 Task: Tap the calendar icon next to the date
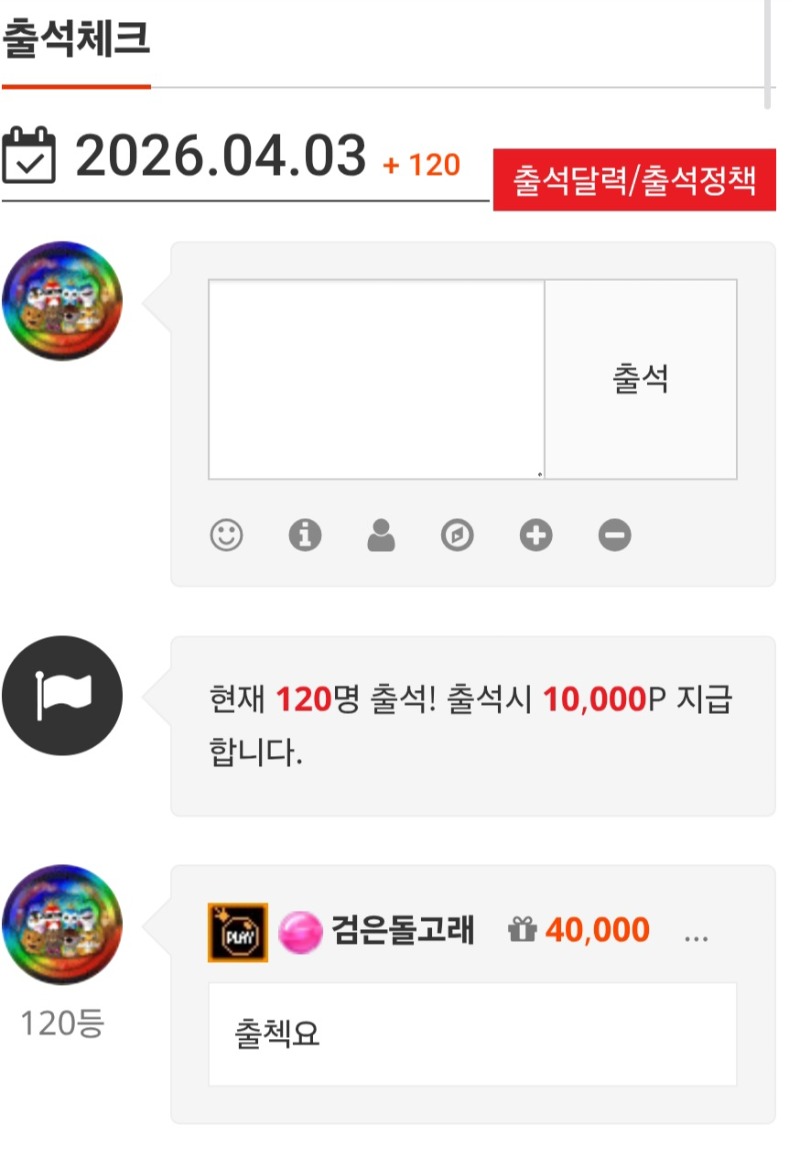coord(29,155)
